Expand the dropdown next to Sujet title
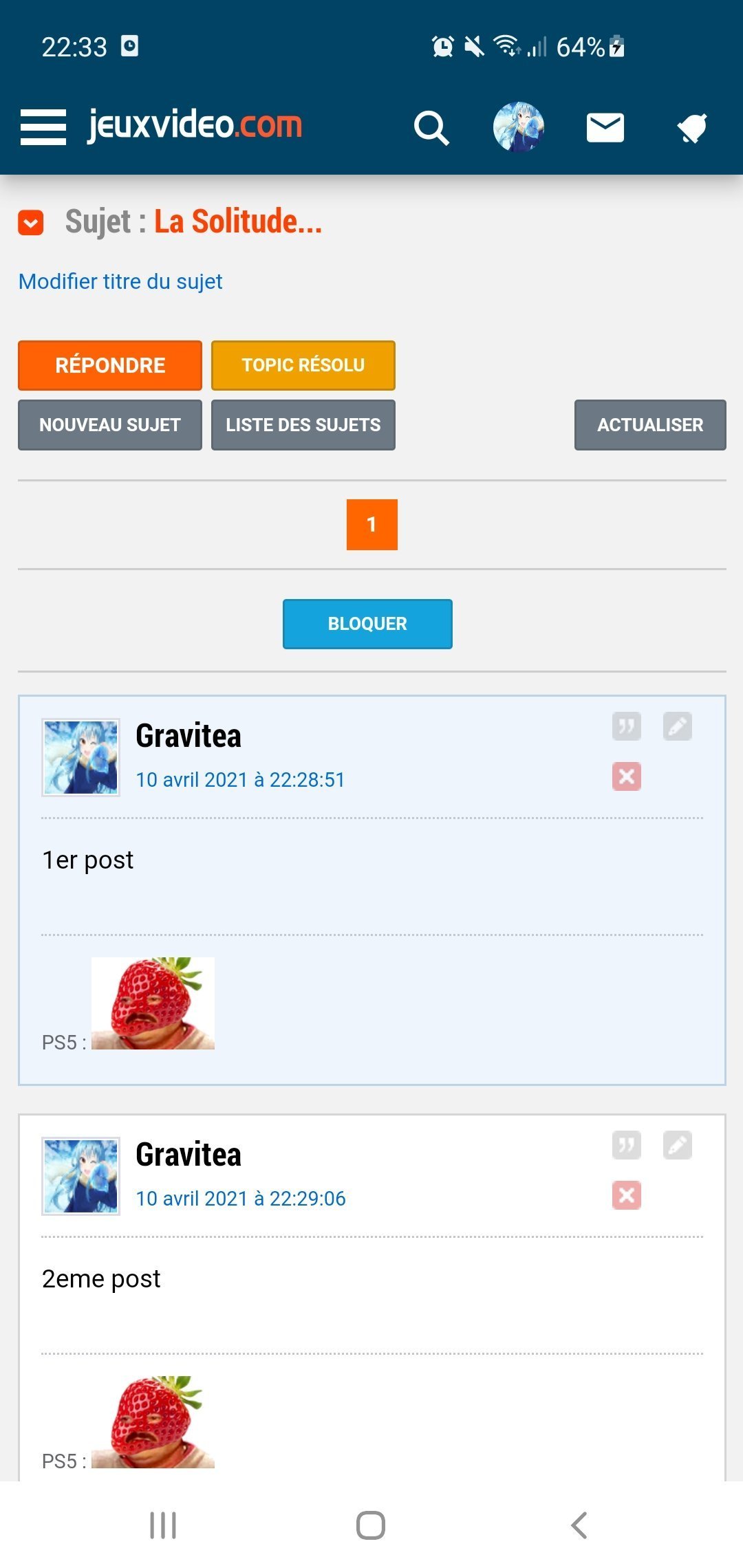 point(31,223)
